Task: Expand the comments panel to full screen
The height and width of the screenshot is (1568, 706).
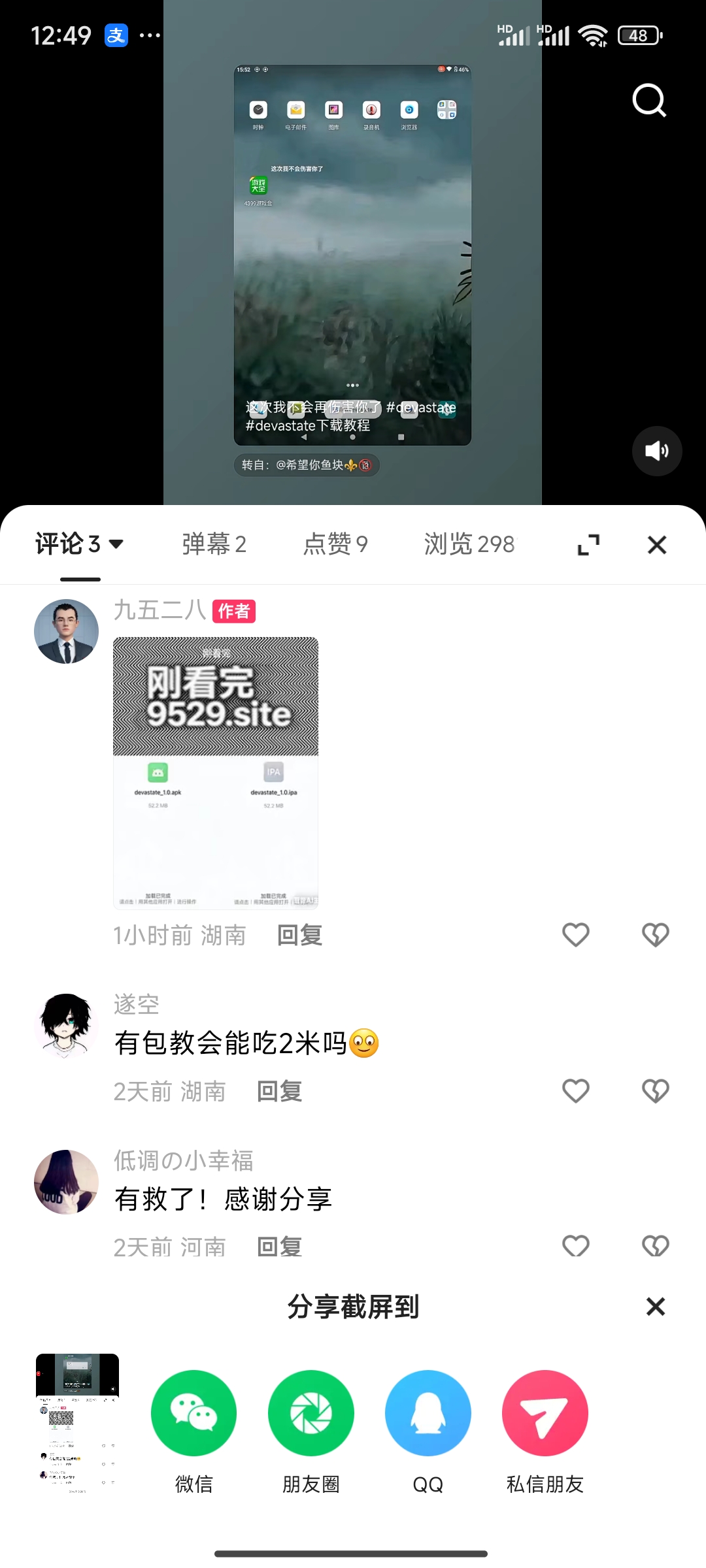Action: [588, 545]
